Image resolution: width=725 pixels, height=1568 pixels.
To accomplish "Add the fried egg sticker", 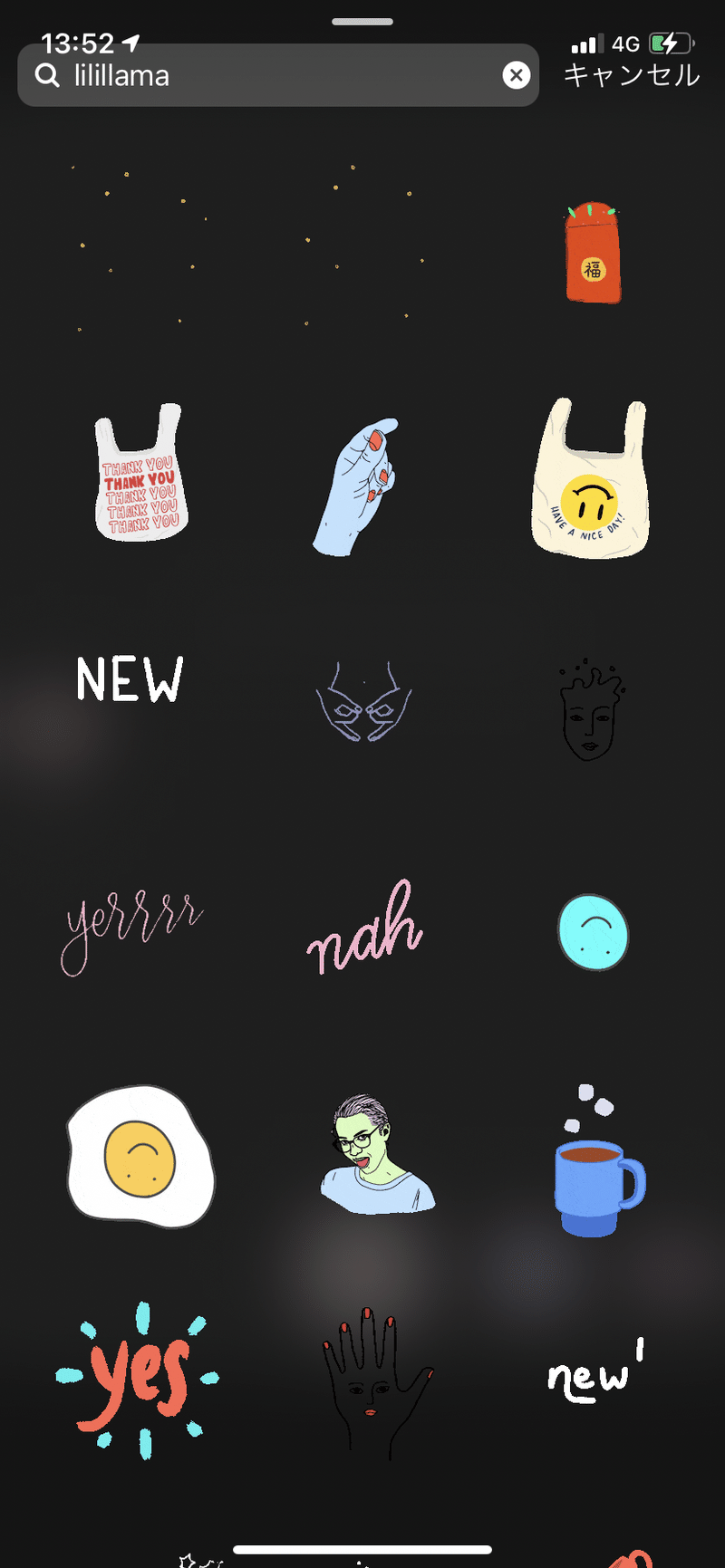I will click(140, 1157).
